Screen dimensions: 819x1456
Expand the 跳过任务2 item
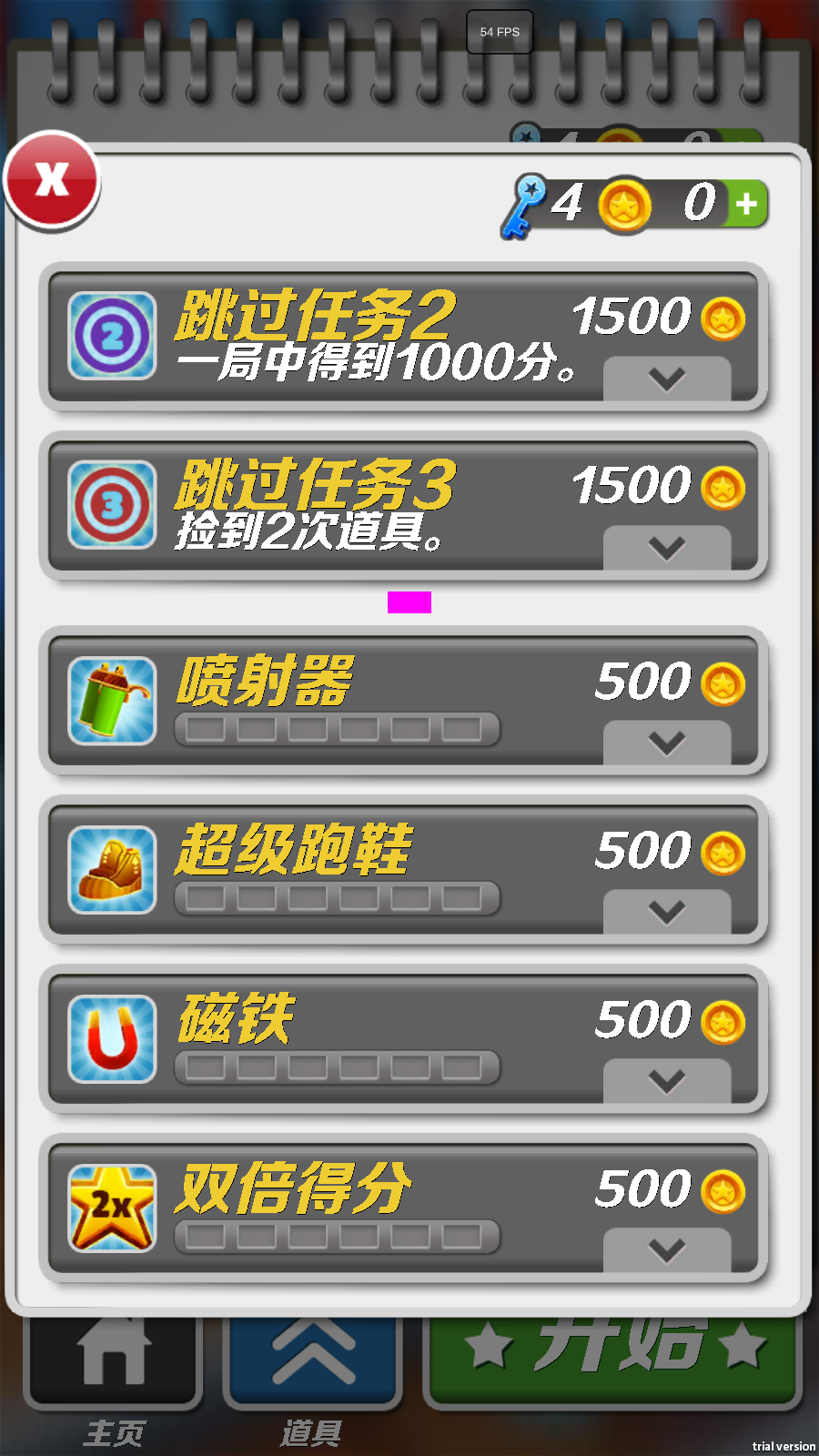coord(667,379)
